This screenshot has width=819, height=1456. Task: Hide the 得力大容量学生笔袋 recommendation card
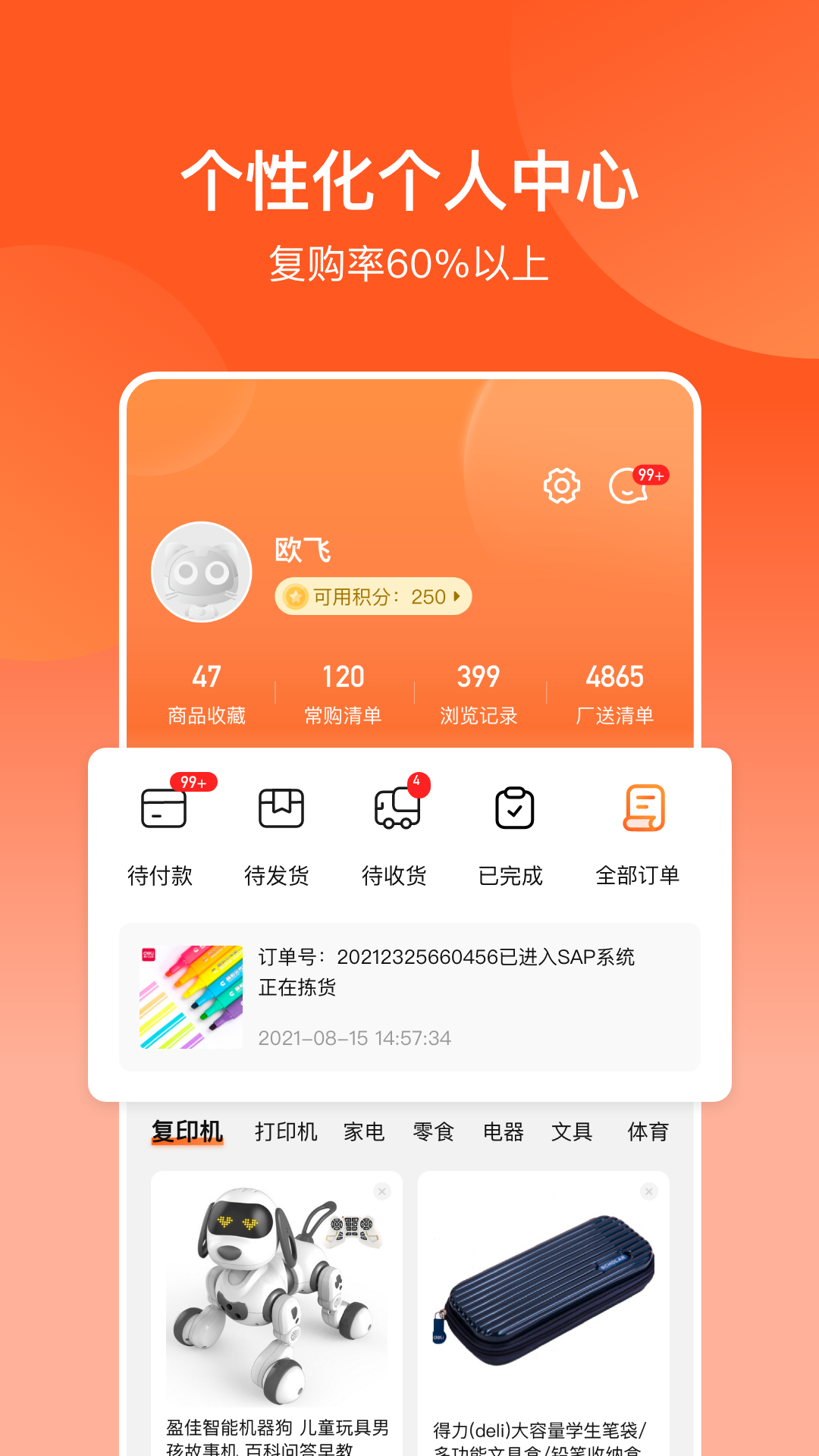(650, 1191)
